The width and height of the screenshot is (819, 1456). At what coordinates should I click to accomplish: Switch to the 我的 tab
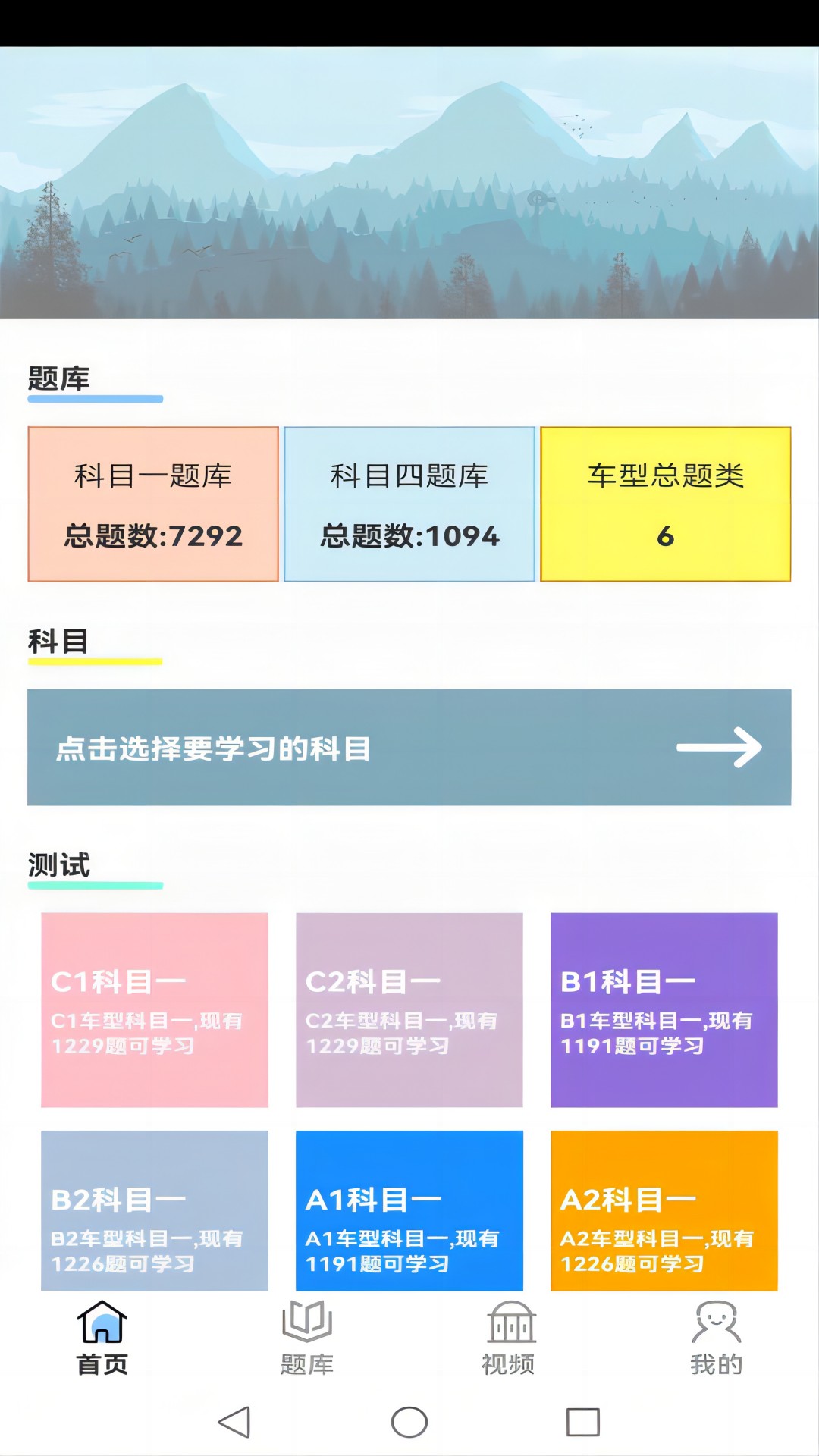[x=716, y=1338]
